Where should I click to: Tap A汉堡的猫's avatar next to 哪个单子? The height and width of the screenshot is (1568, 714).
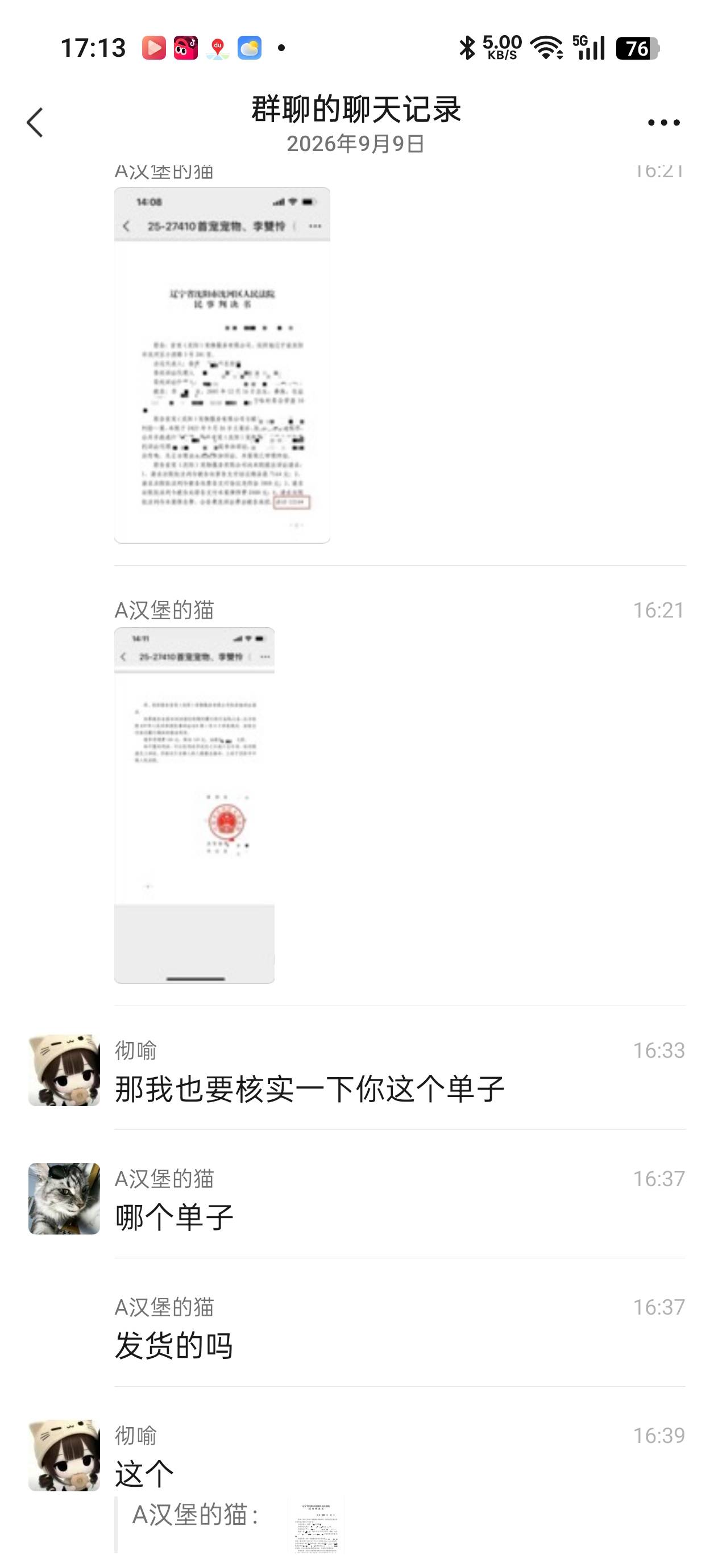point(64,1198)
